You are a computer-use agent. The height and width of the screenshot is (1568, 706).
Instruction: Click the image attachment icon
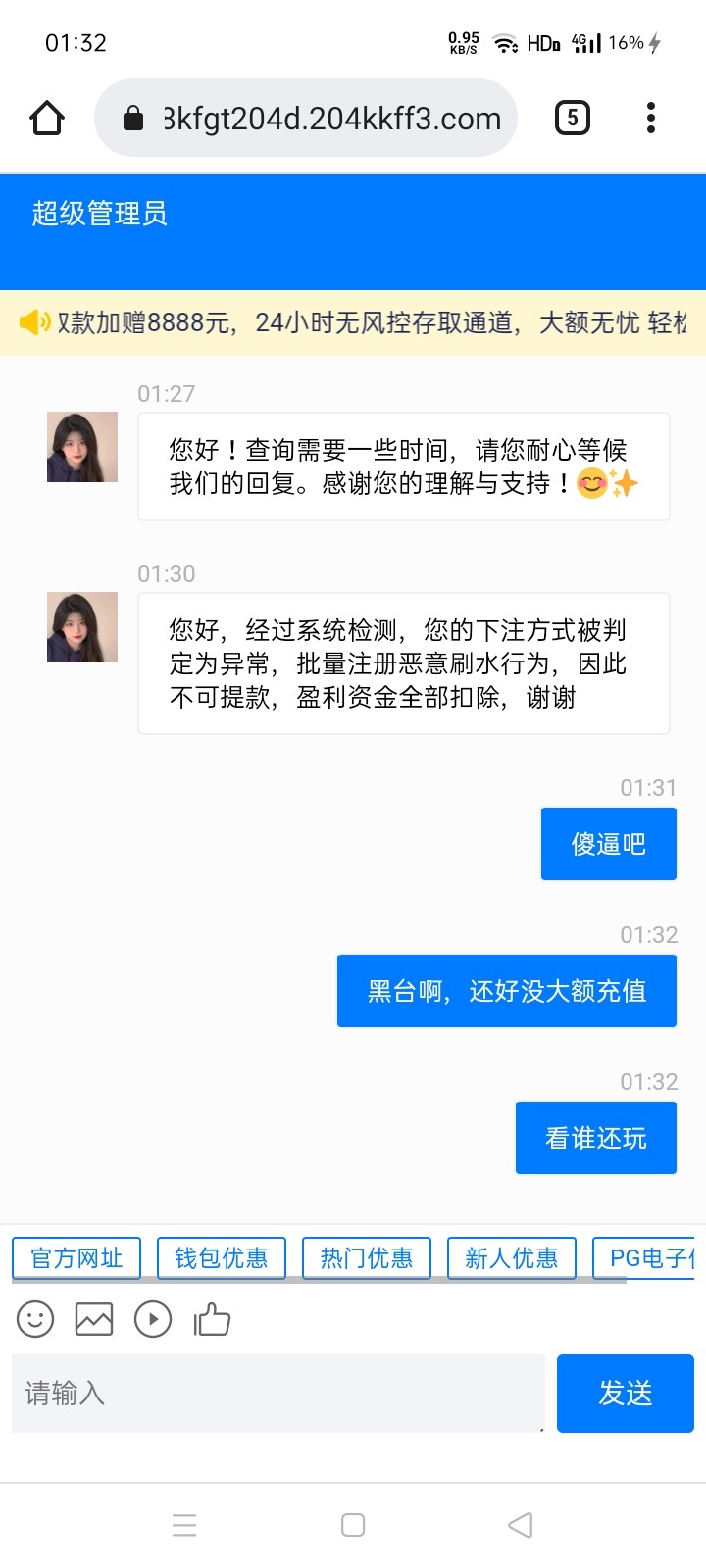(x=94, y=1319)
